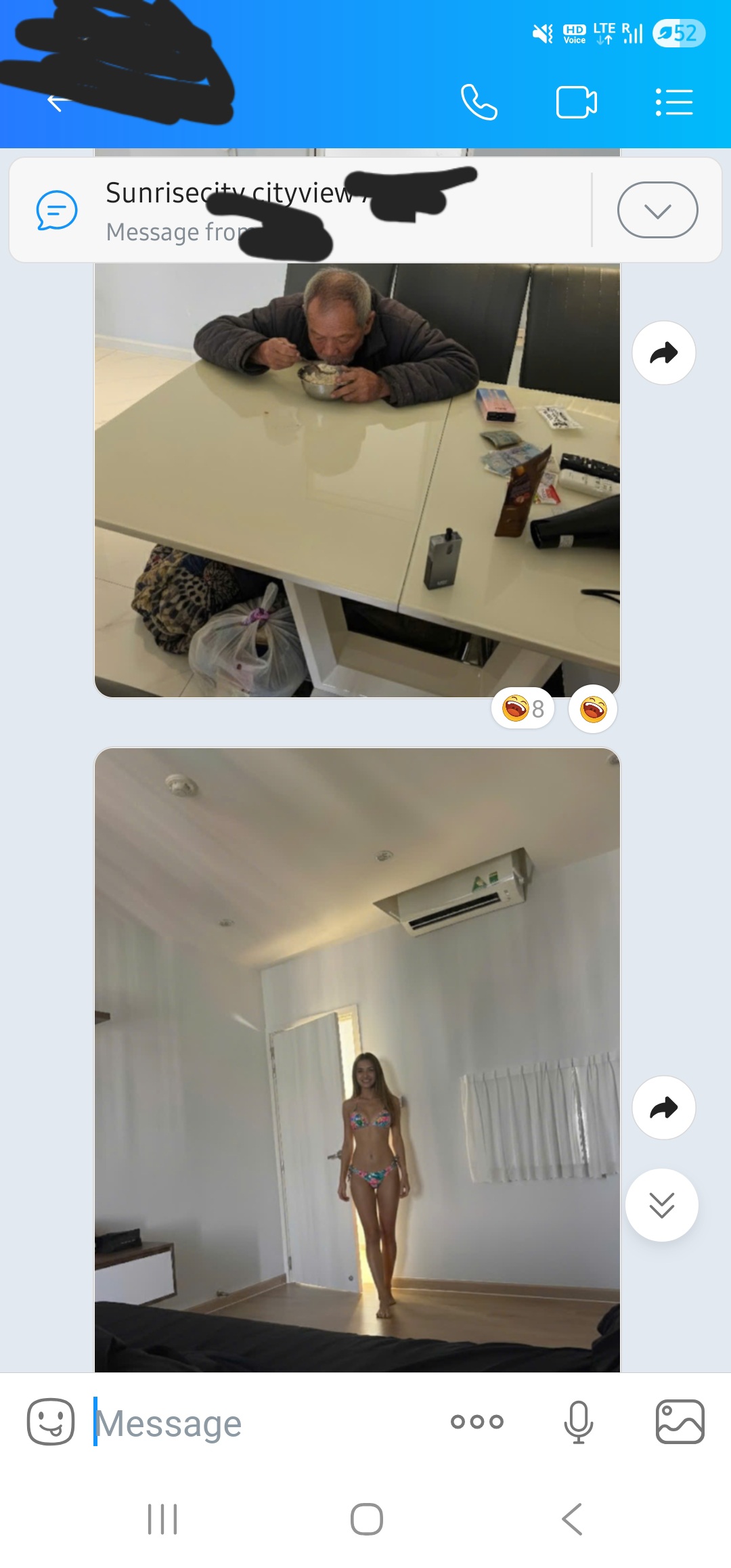
Task: React with the laughing emoji
Action: tap(593, 709)
